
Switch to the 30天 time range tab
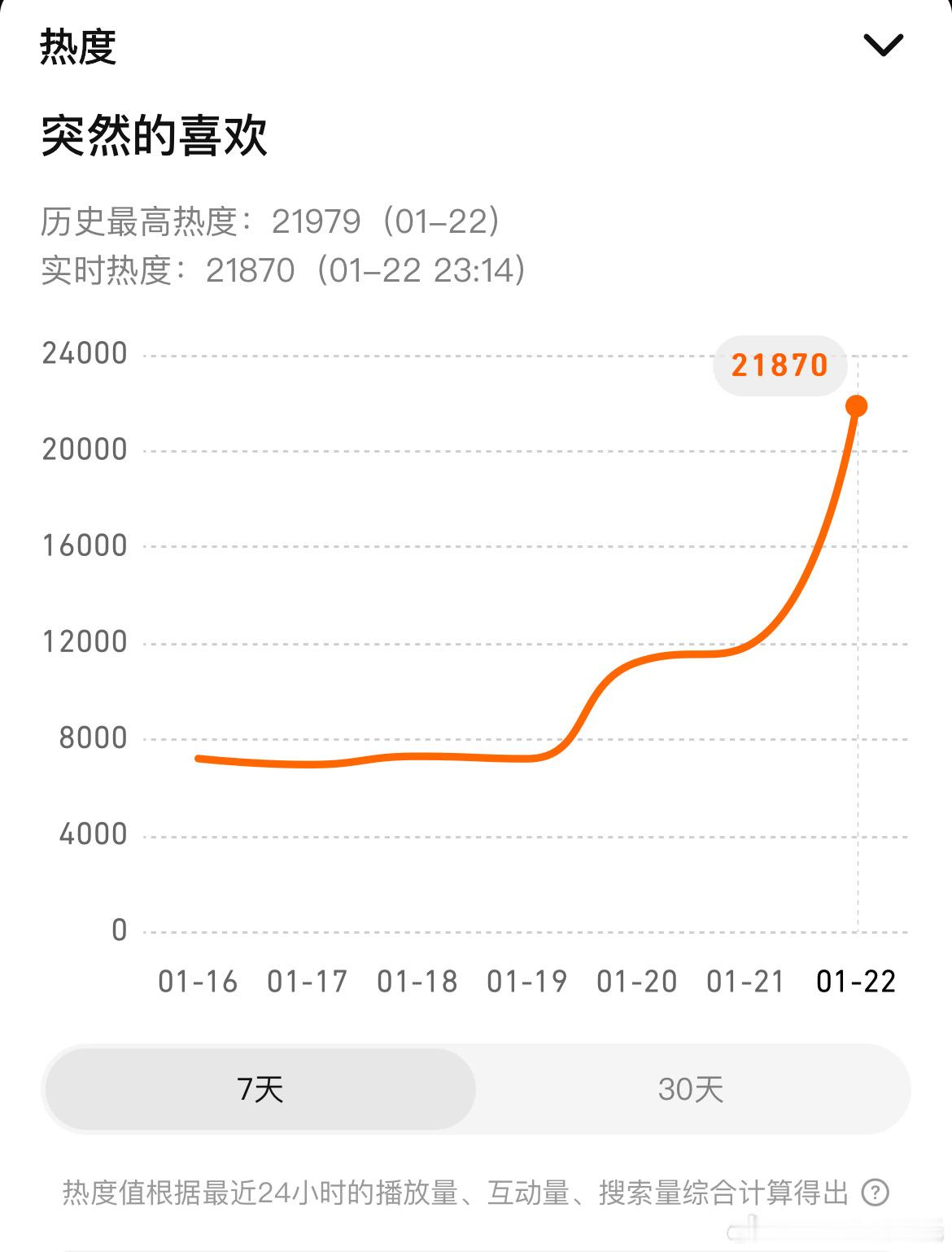pos(692,1088)
